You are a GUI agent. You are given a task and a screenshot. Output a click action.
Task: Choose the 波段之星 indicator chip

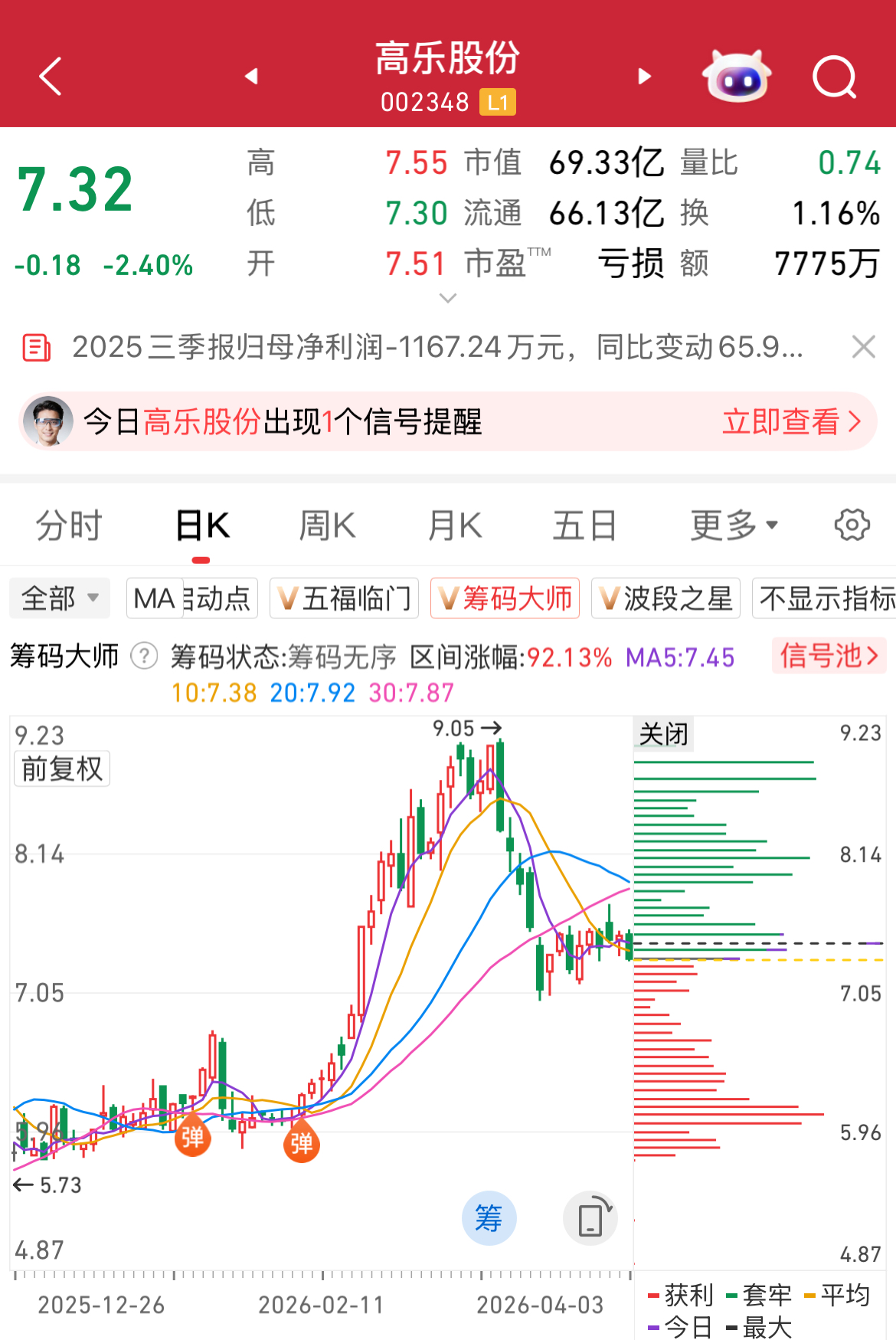coord(665,598)
